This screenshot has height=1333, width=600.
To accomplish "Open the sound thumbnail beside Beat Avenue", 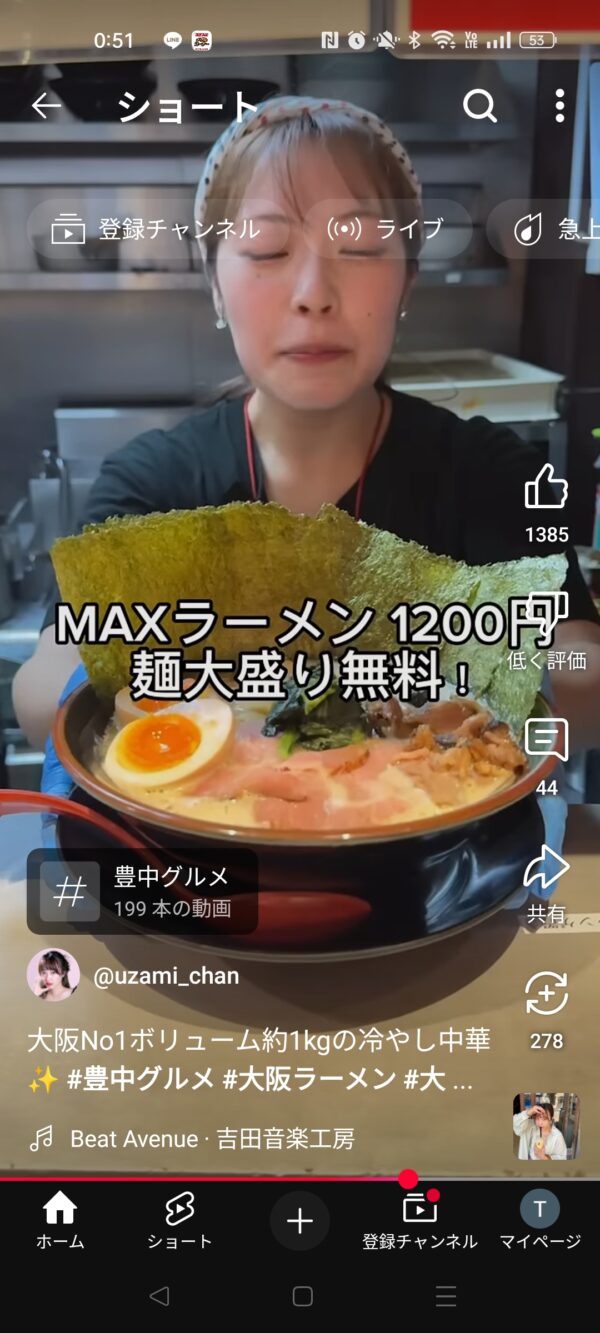I will pos(546,1126).
